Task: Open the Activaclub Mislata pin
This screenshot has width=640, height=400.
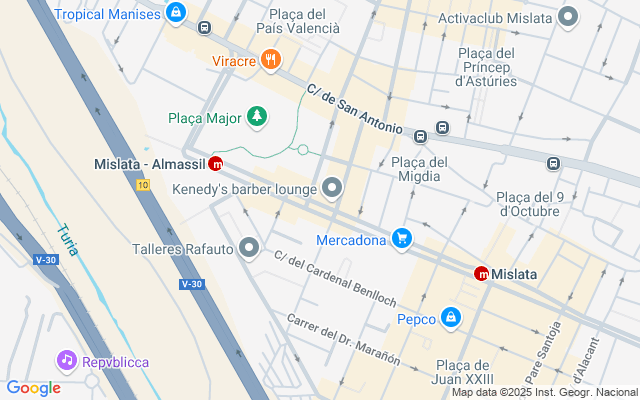Action: pyautogui.click(x=568, y=16)
